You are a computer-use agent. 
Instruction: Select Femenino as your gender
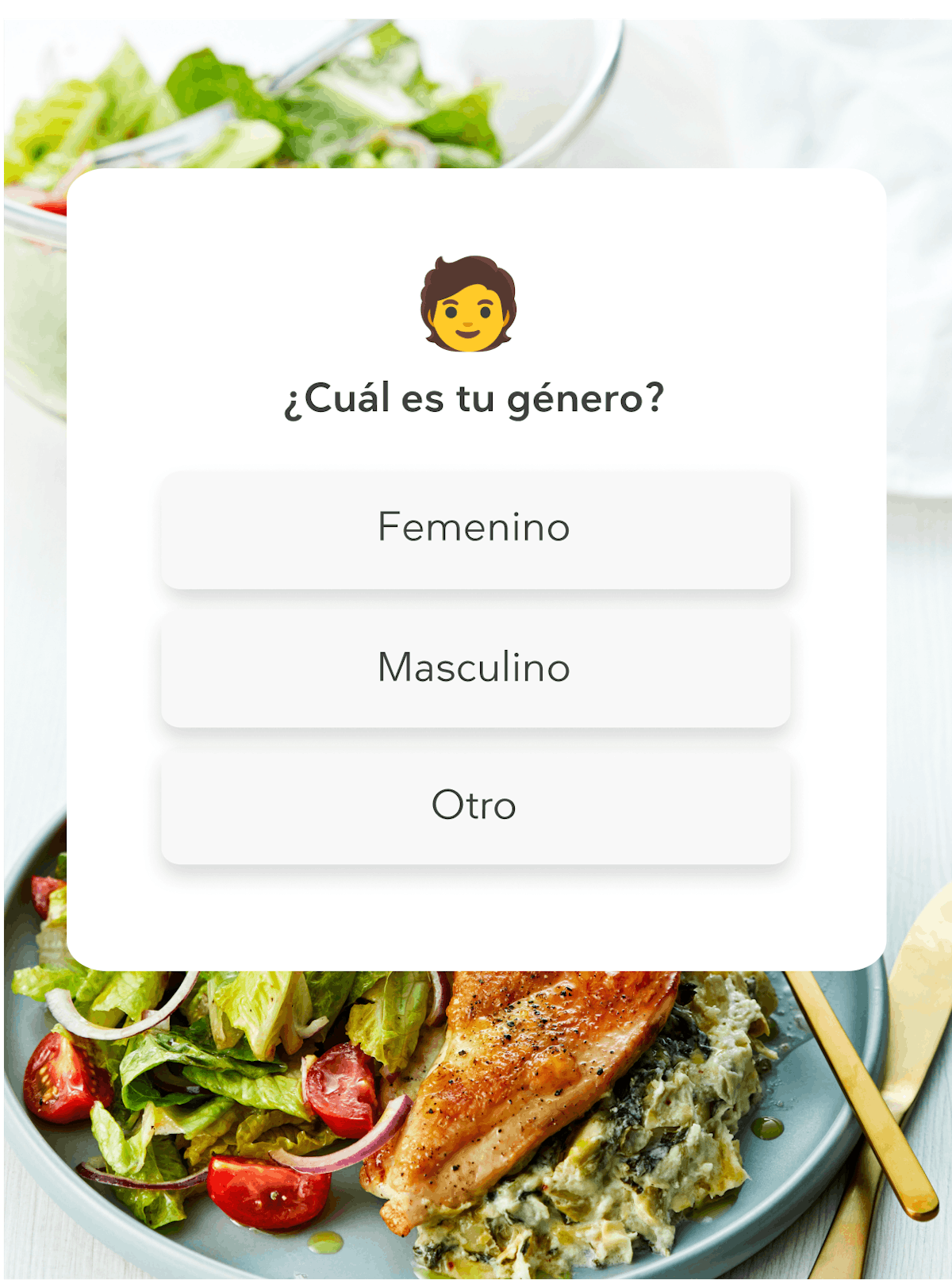pyautogui.click(x=475, y=529)
